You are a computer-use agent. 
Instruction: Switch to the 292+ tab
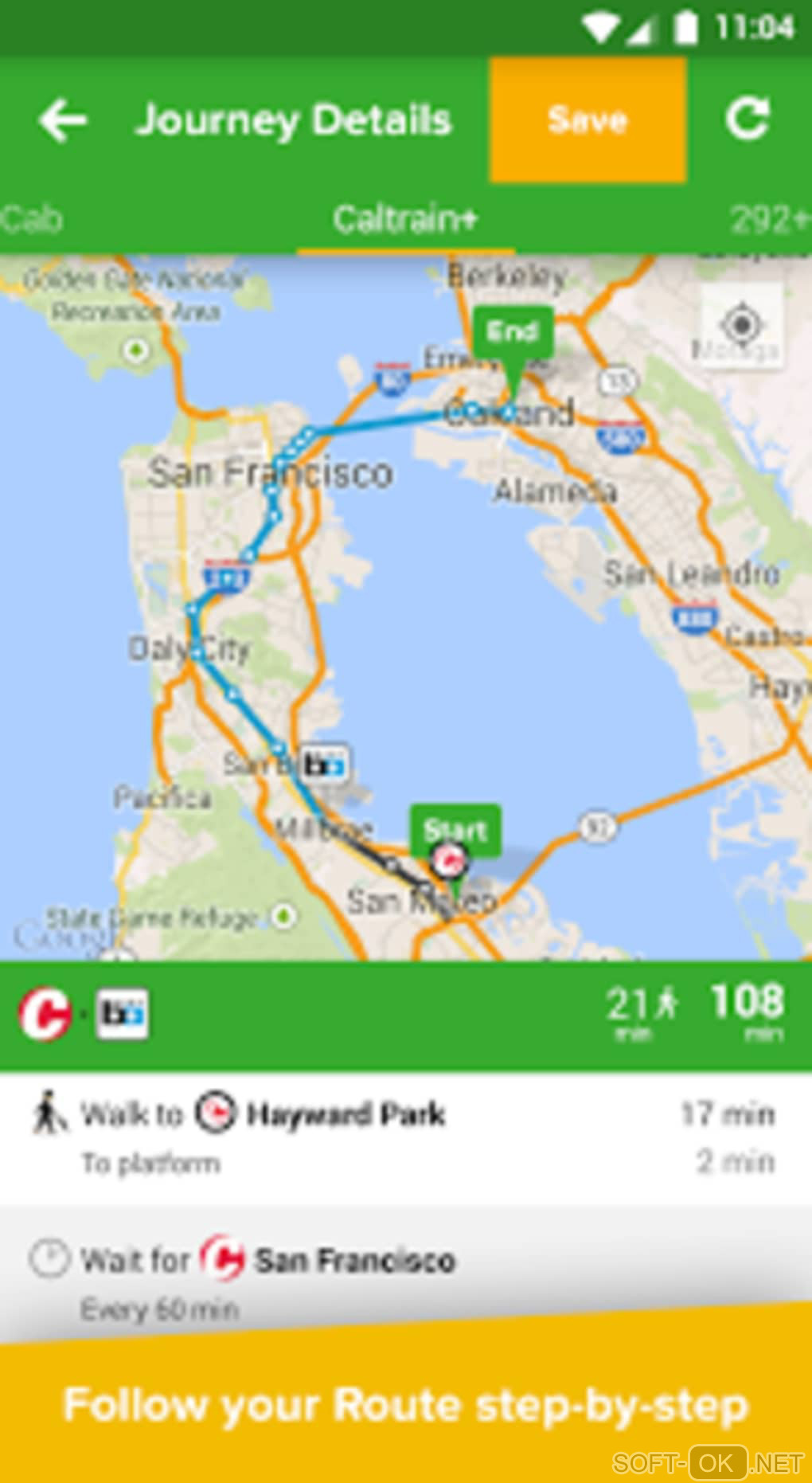(x=769, y=219)
